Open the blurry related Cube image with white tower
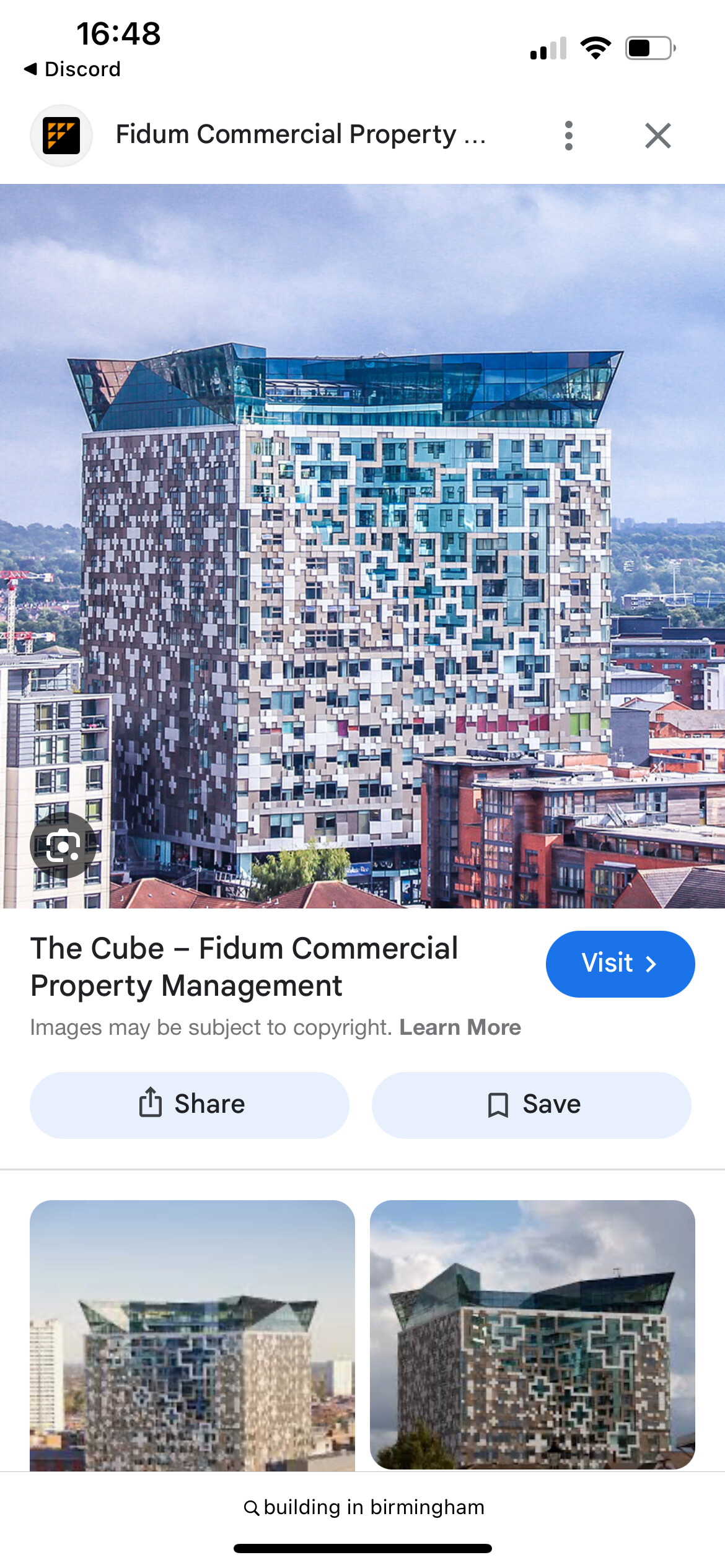The image size is (725, 1568). [192, 1335]
